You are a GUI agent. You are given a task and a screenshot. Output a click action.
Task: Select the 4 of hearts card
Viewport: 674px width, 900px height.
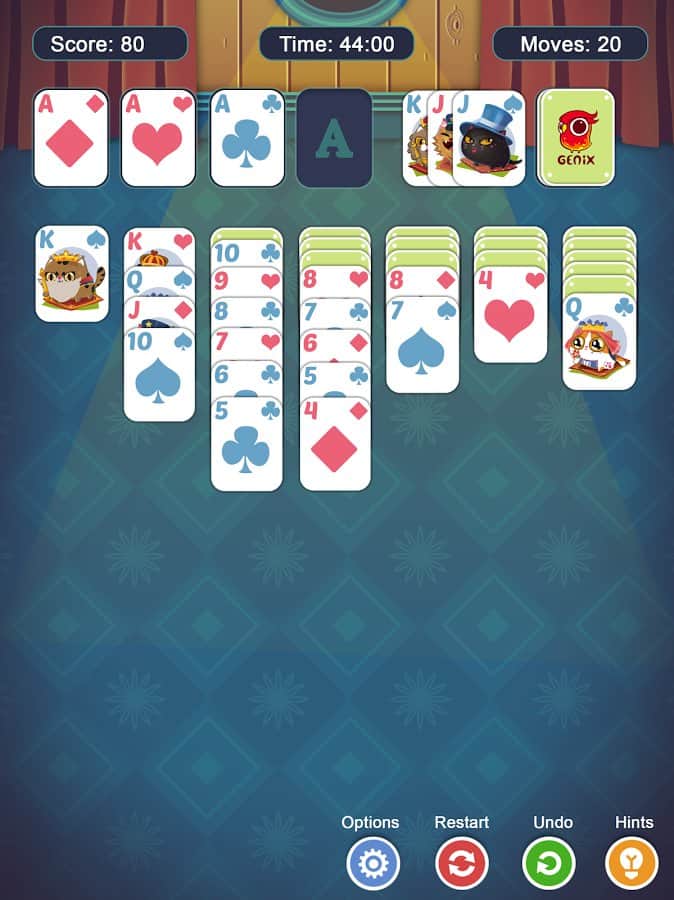click(510, 317)
